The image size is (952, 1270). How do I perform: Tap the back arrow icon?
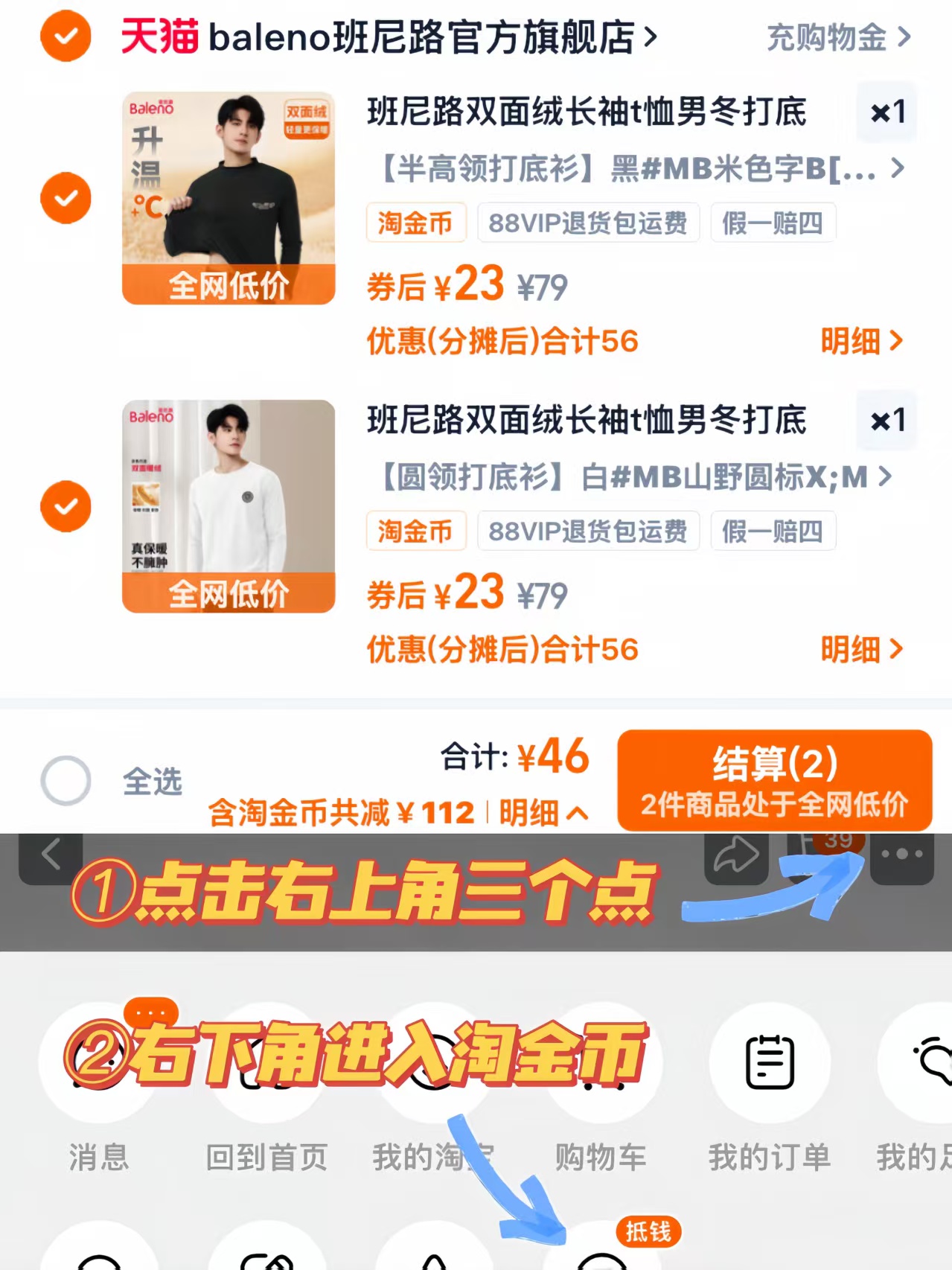51,854
